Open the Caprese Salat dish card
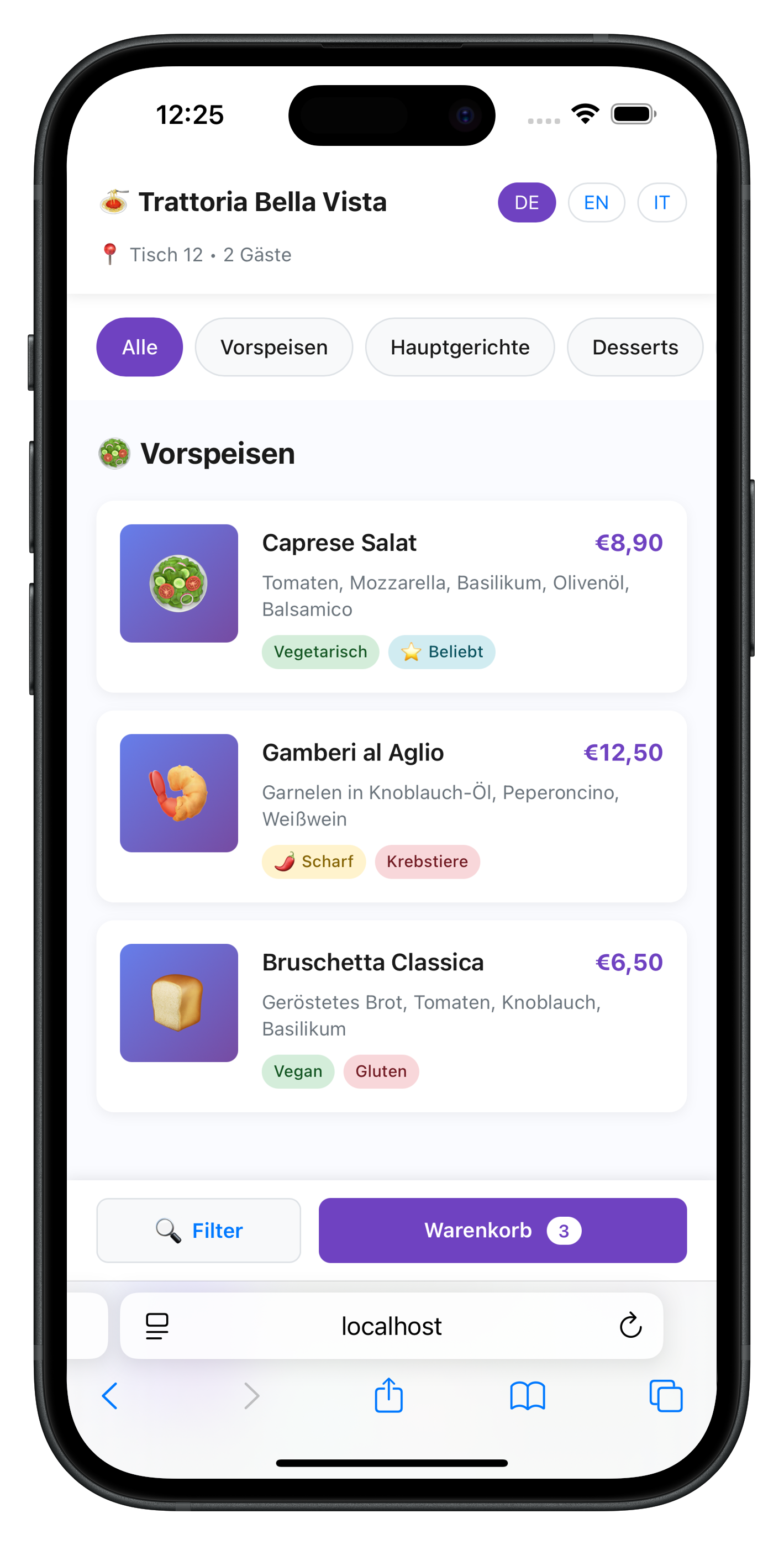This screenshot has height=1545, width=784. 391,596
